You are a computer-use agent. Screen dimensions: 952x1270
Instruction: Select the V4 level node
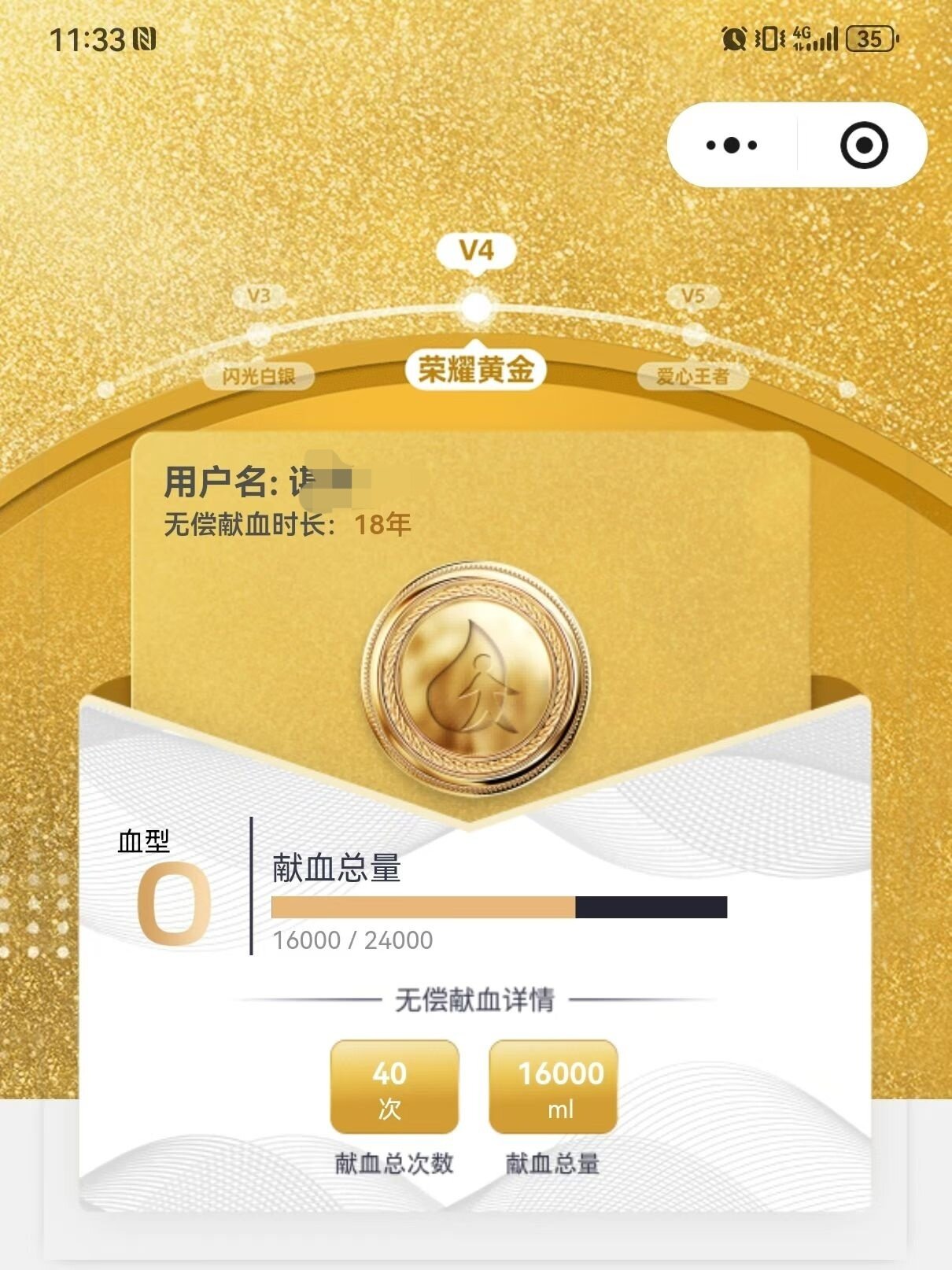click(476, 307)
